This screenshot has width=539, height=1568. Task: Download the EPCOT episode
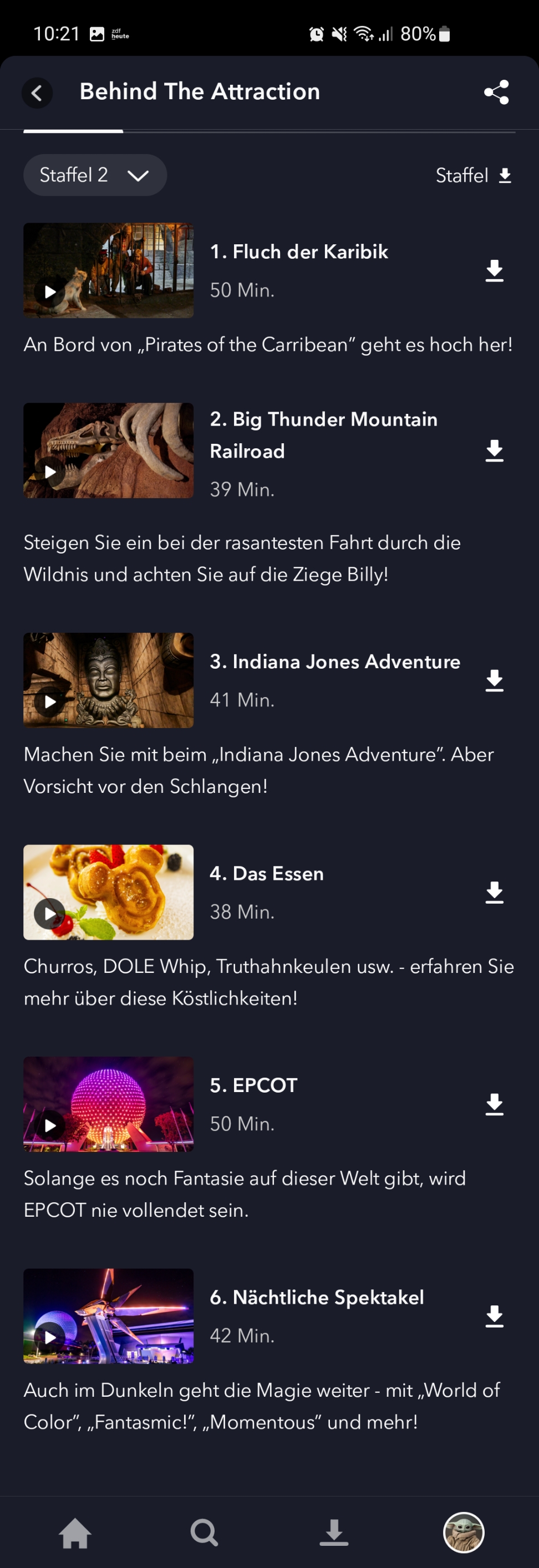pyautogui.click(x=494, y=1104)
